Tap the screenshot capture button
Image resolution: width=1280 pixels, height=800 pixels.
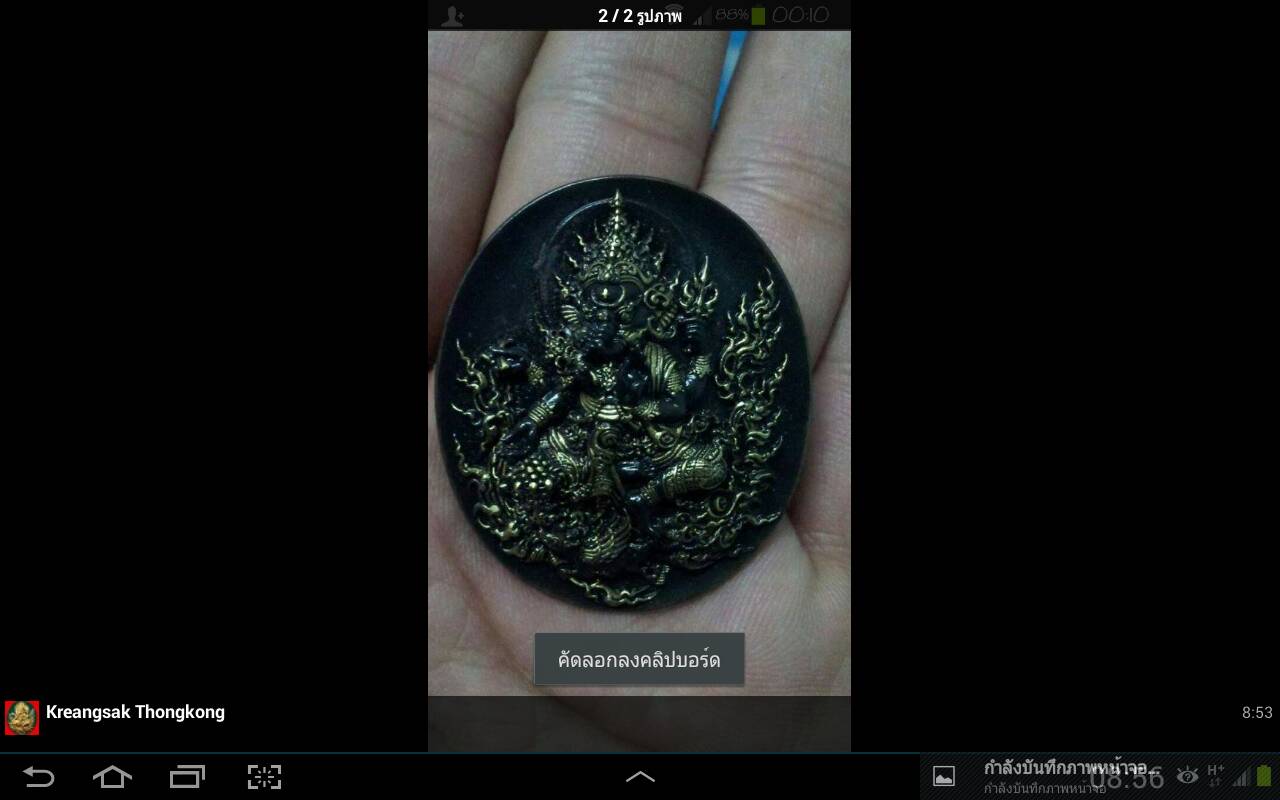point(264,777)
